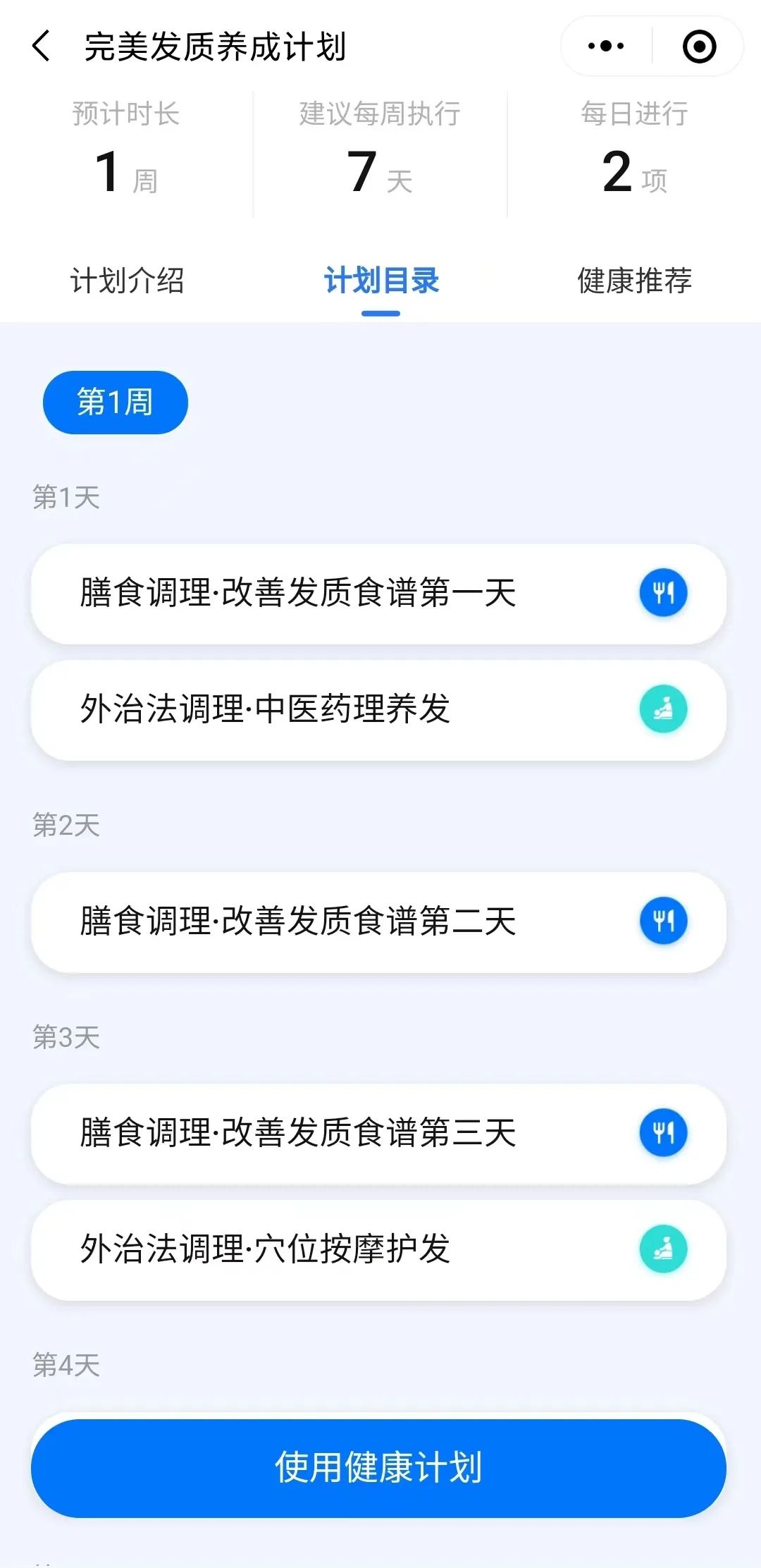Screen dimensions: 761x1568
Task: Open the mini-program more options menu
Action: pos(606,47)
